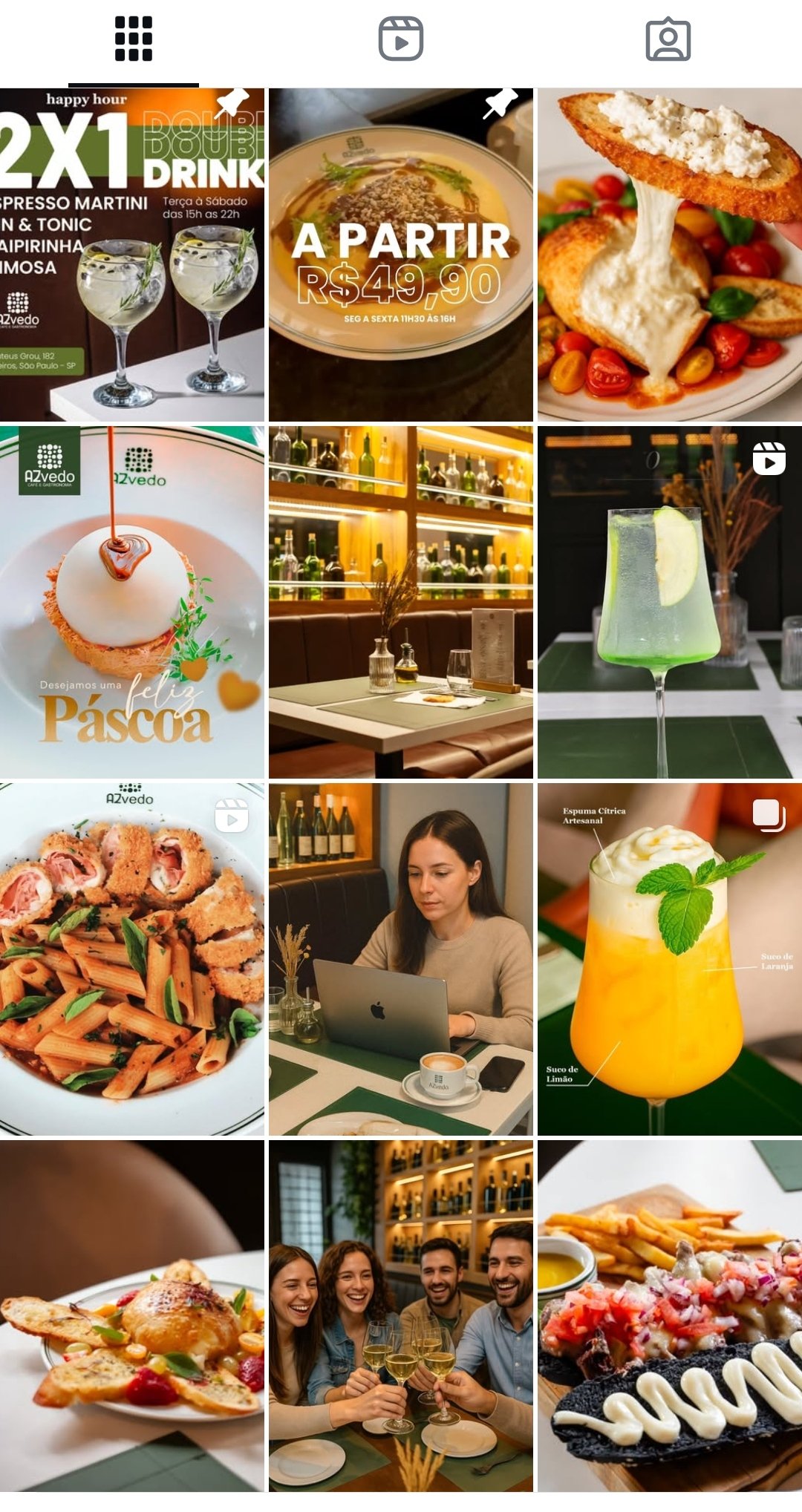Open the restaurant interior with wine shelves post

pyautogui.click(x=401, y=602)
